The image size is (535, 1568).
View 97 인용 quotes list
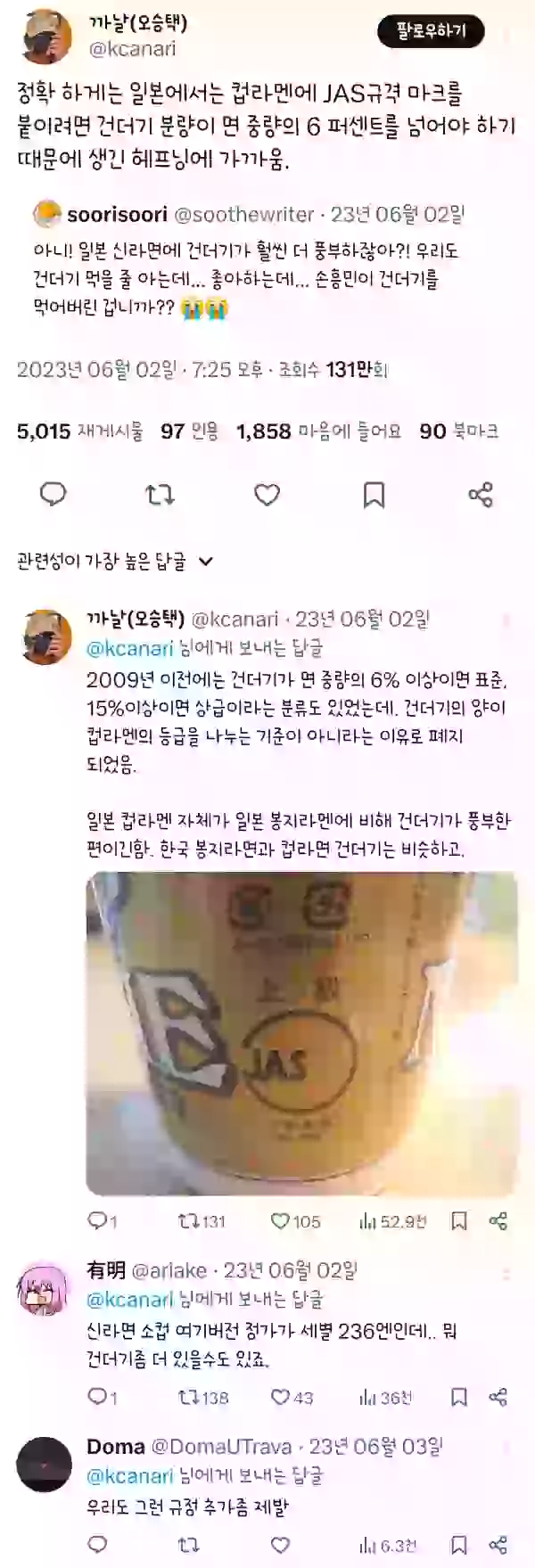(189, 431)
